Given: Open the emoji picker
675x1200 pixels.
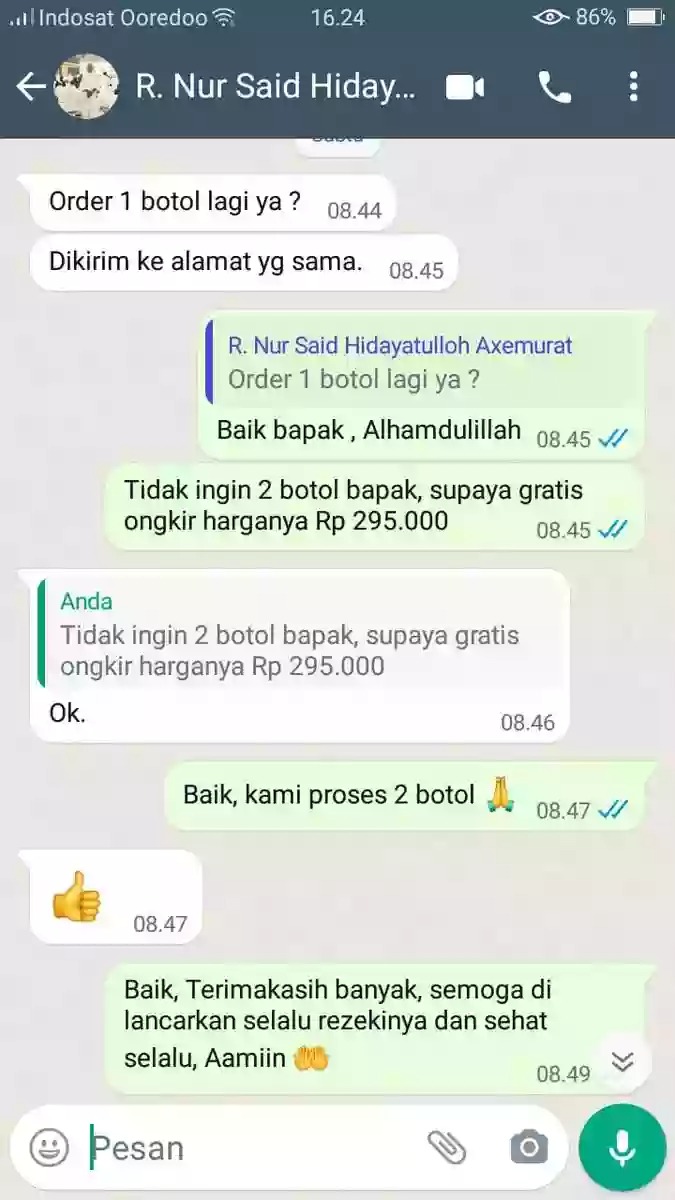Looking at the screenshot, I should tap(49, 1146).
